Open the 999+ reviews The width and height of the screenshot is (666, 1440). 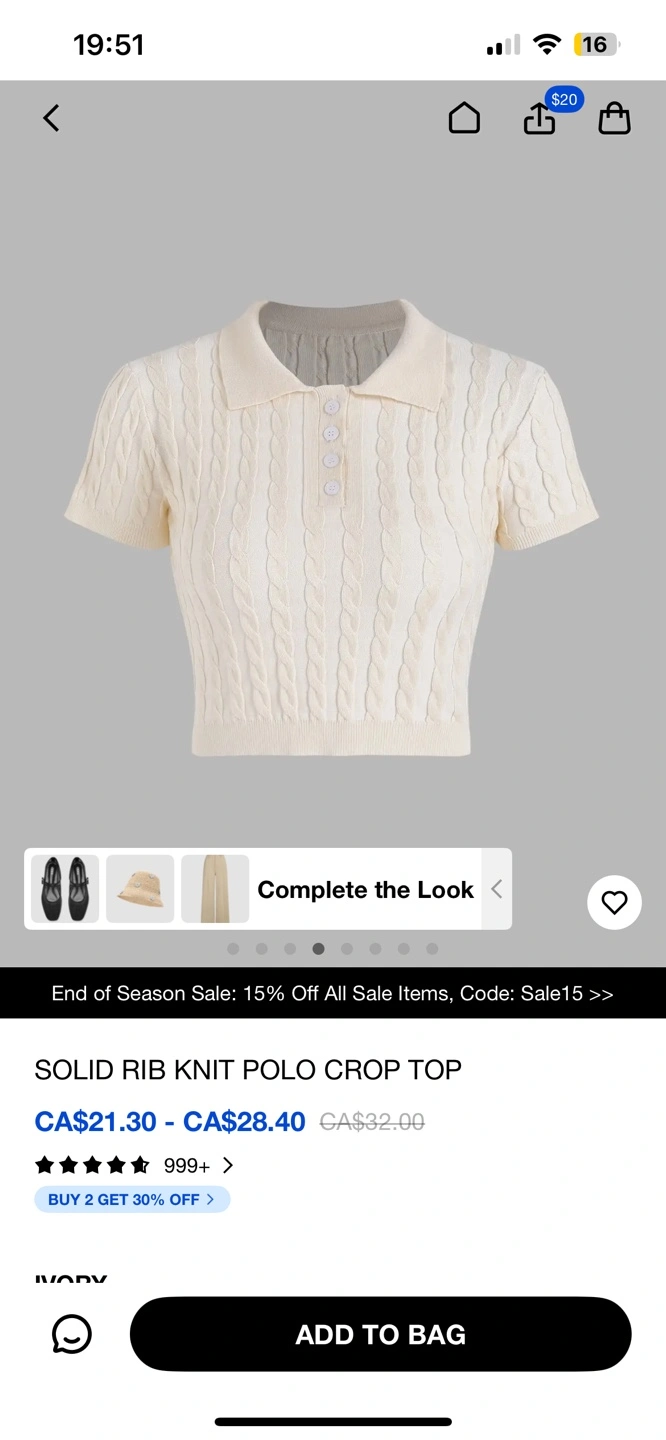point(198,1165)
